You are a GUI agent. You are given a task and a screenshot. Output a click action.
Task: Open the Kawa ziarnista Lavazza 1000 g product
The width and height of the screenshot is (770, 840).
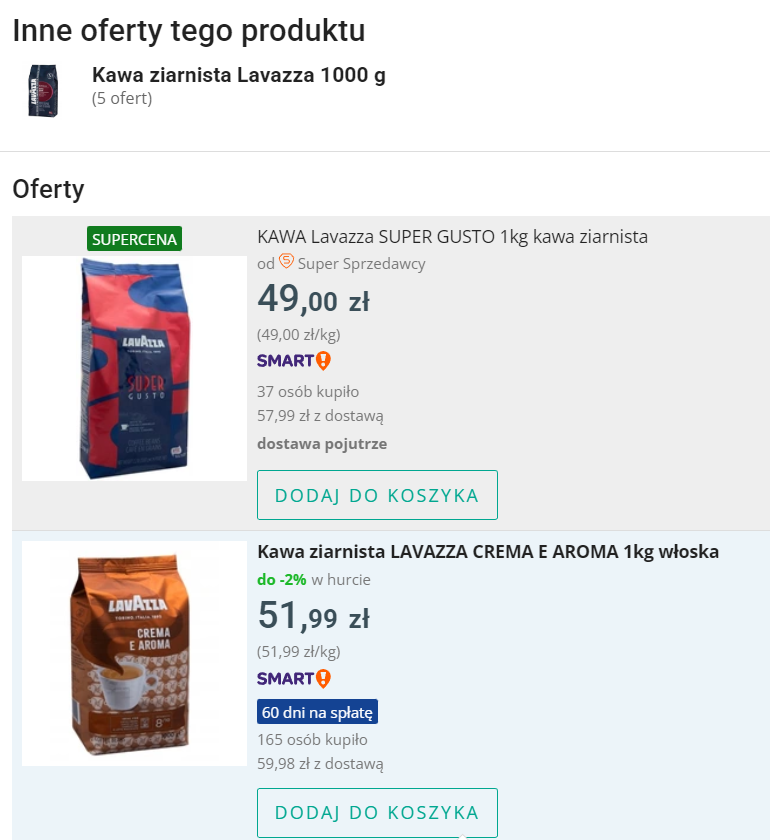point(238,76)
